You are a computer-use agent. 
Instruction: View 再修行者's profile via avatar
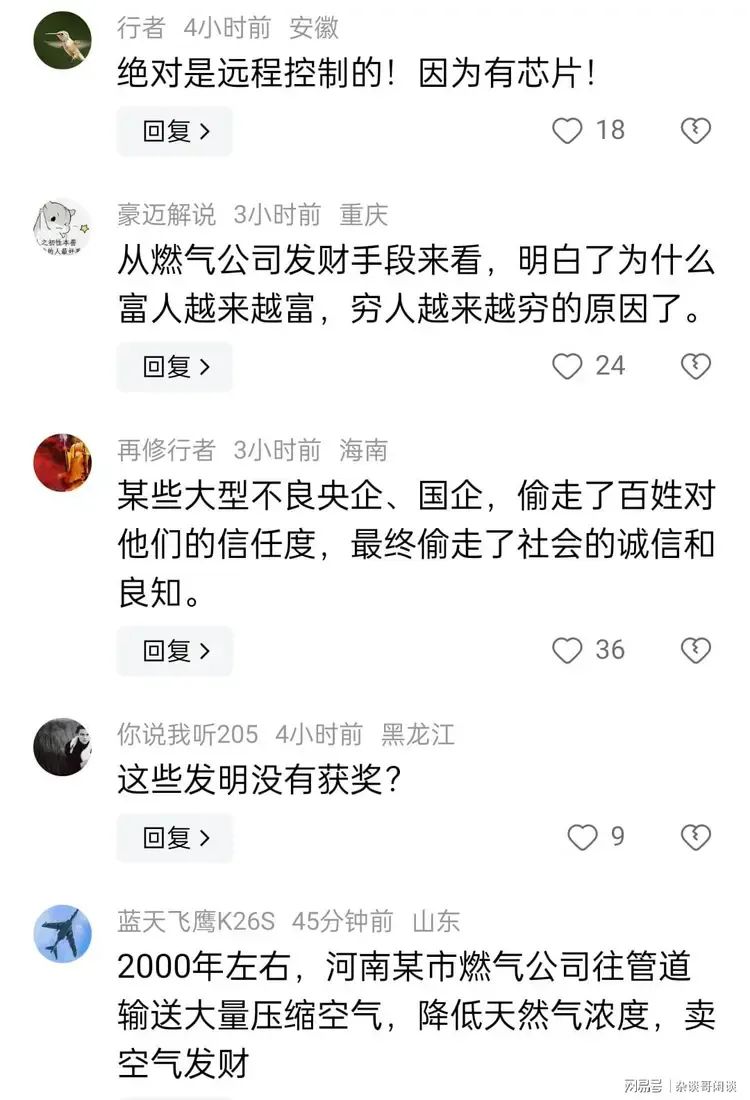tap(62, 463)
